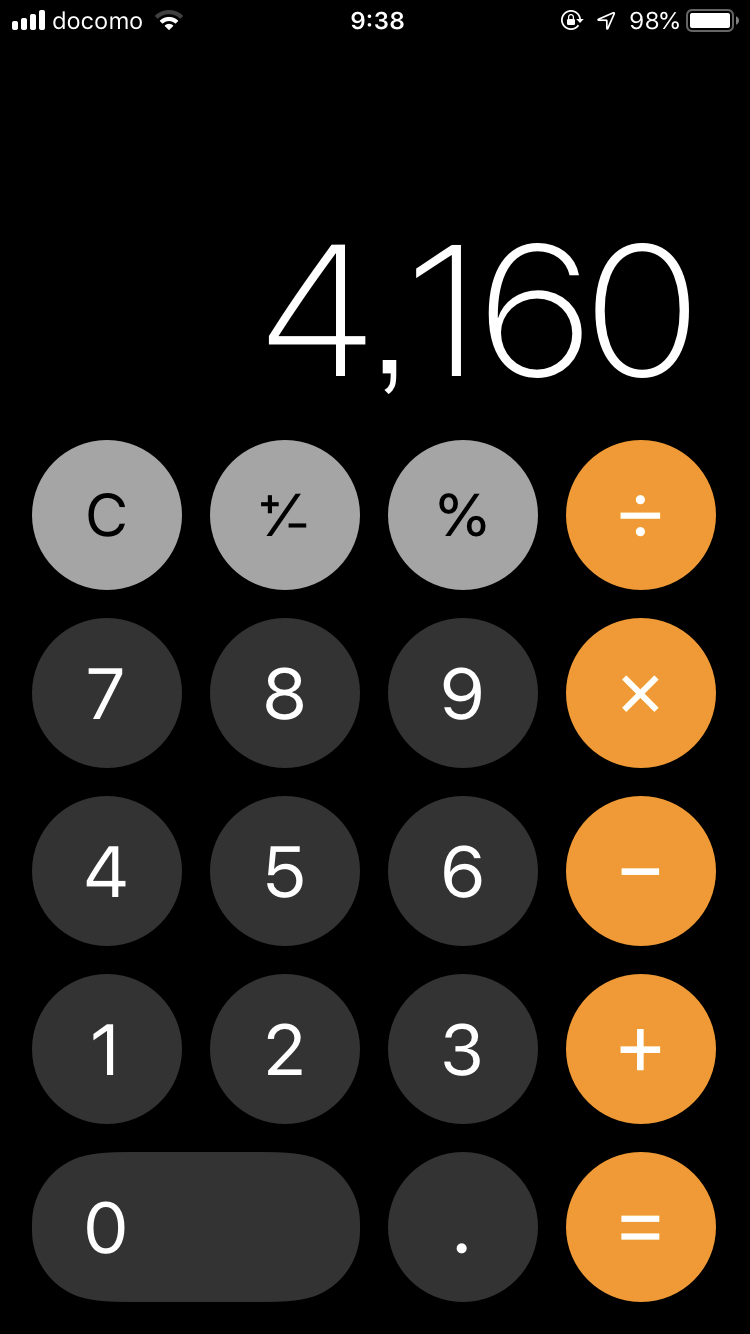Choose the minus operator
The height and width of the screenshot is (1334, 750).
pyautogui.click(x=641, y=871)
